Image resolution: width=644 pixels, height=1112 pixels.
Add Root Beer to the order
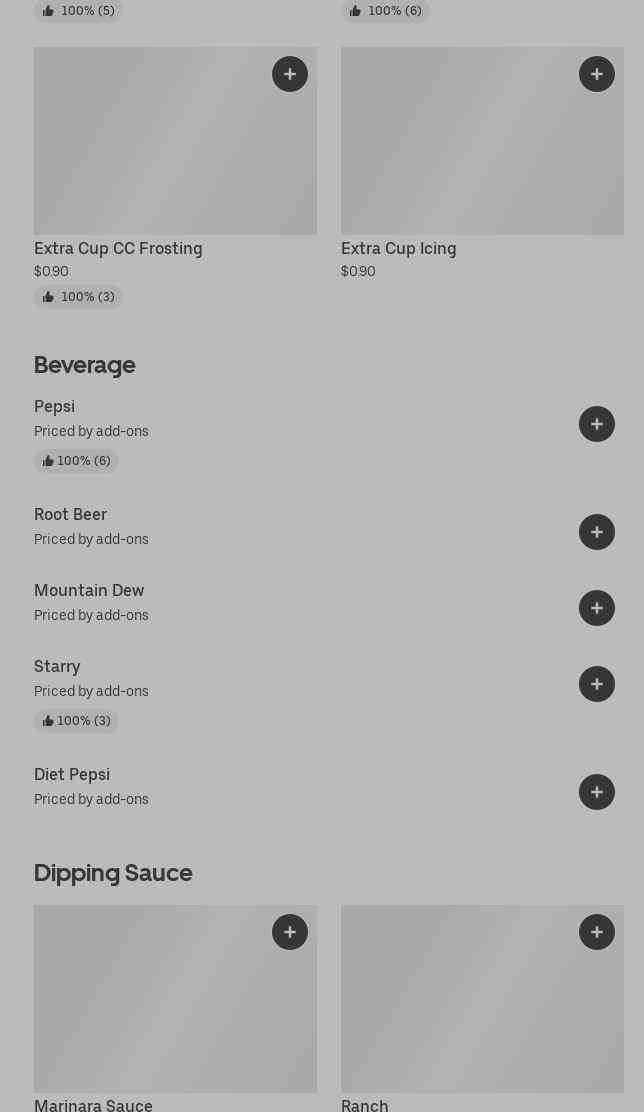tap(597, 532)
